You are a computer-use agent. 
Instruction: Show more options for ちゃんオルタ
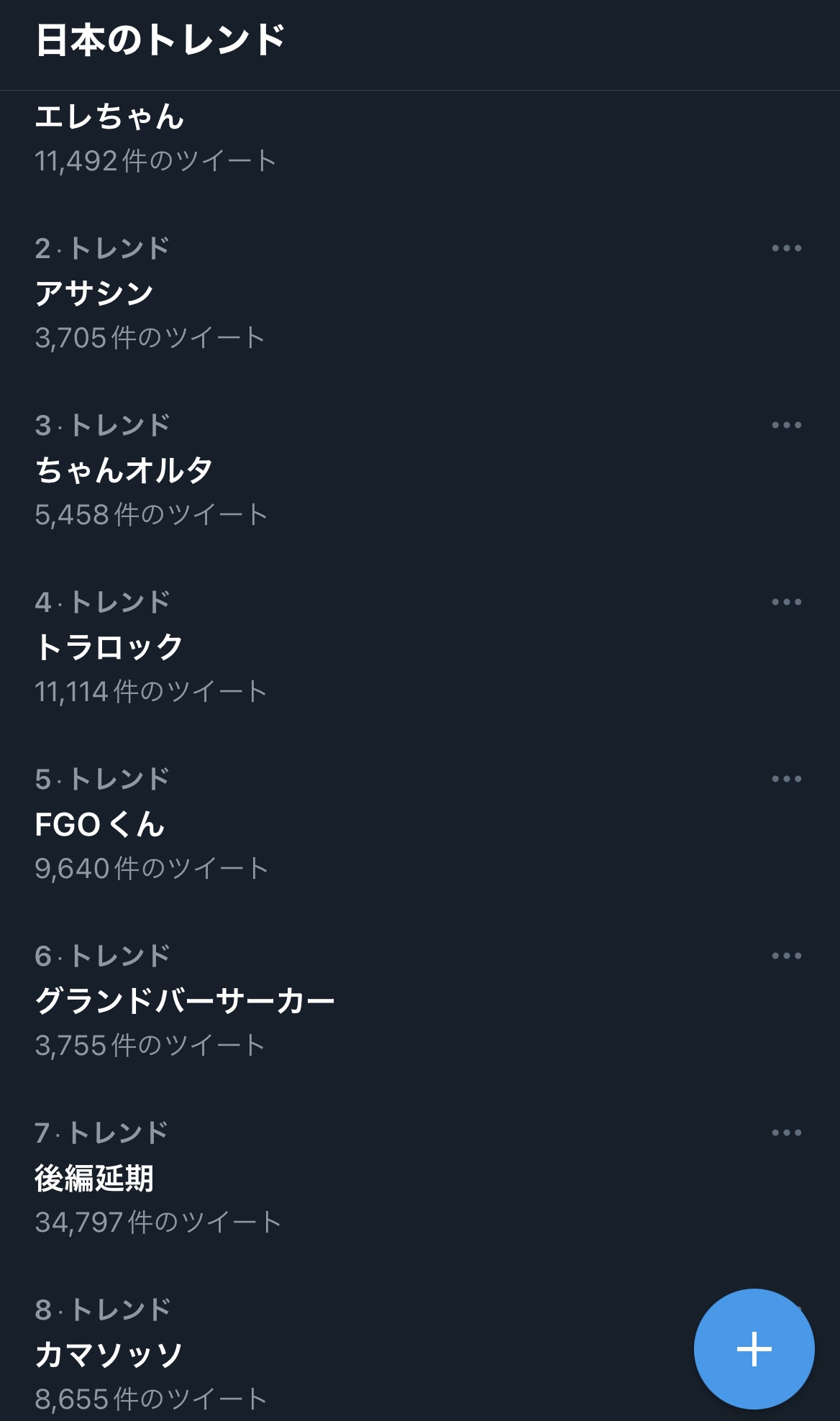coord(786,426)
